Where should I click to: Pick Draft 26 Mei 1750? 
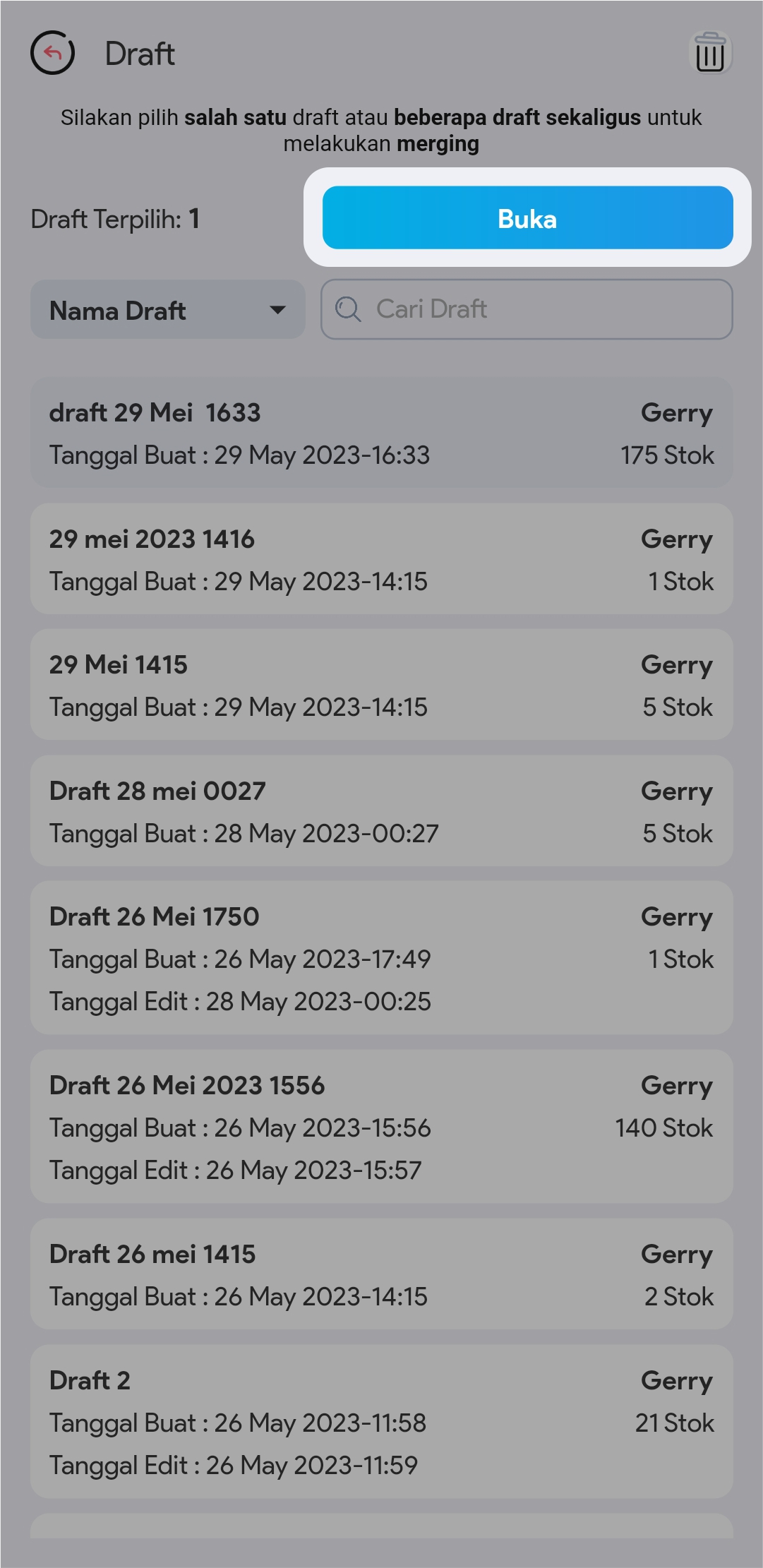[x=381, y=958]
